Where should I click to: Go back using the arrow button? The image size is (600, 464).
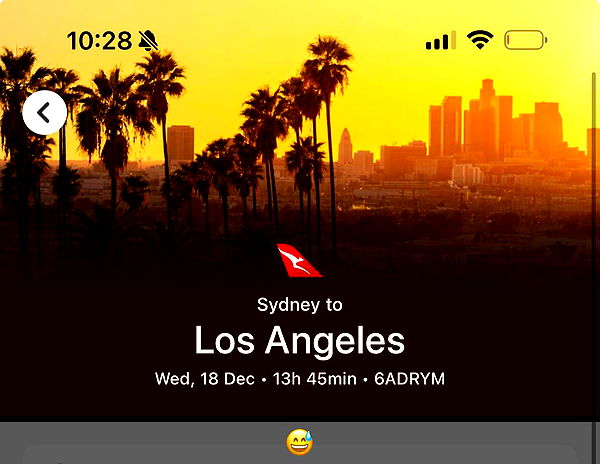44,113
